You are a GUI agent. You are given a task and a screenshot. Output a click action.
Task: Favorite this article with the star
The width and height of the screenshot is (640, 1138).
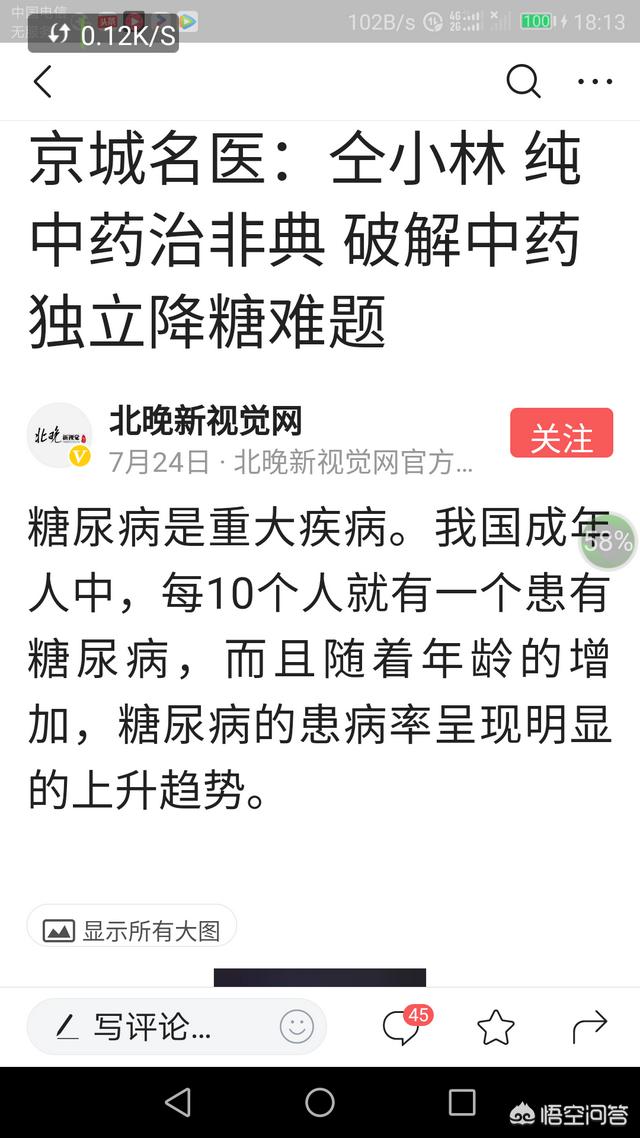pyautogui.click(x=495, y=1026)
